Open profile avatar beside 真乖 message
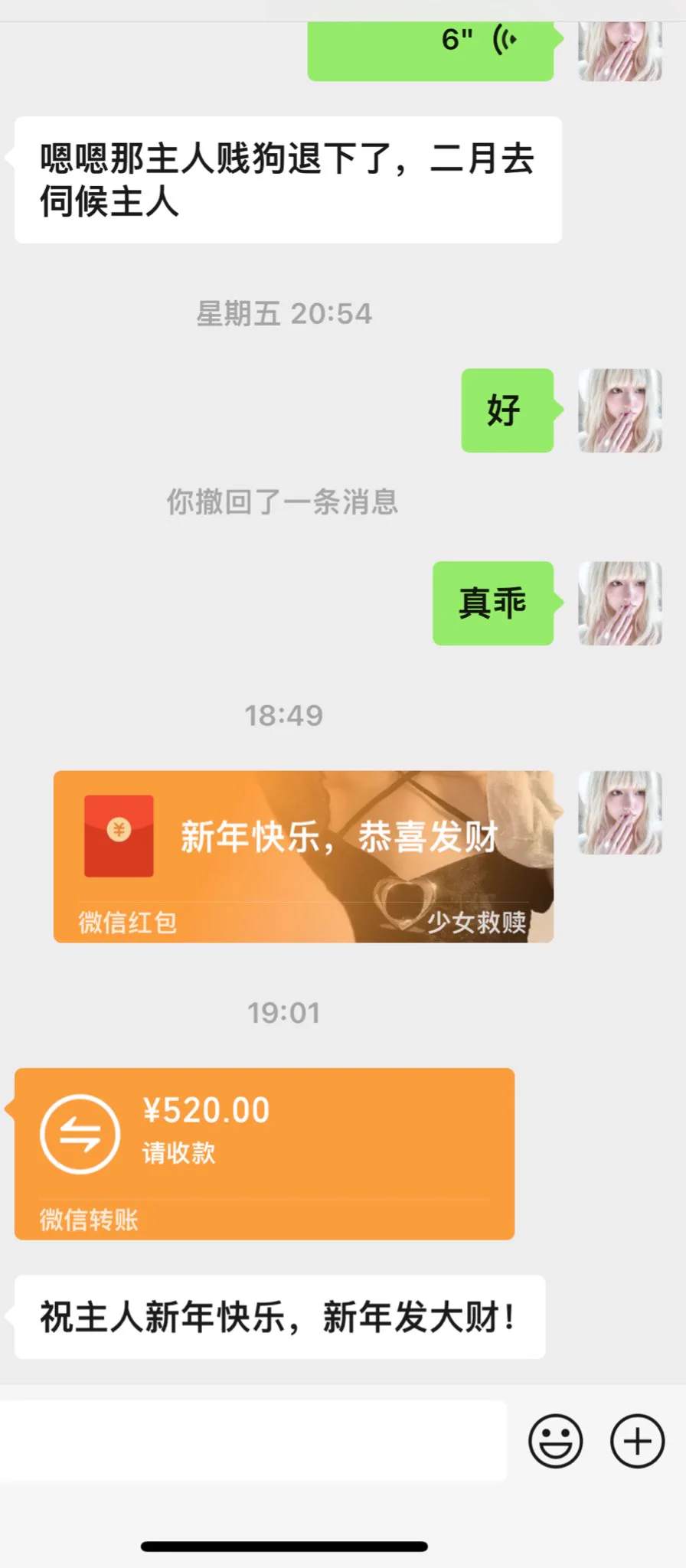 [x=619, y=603]
